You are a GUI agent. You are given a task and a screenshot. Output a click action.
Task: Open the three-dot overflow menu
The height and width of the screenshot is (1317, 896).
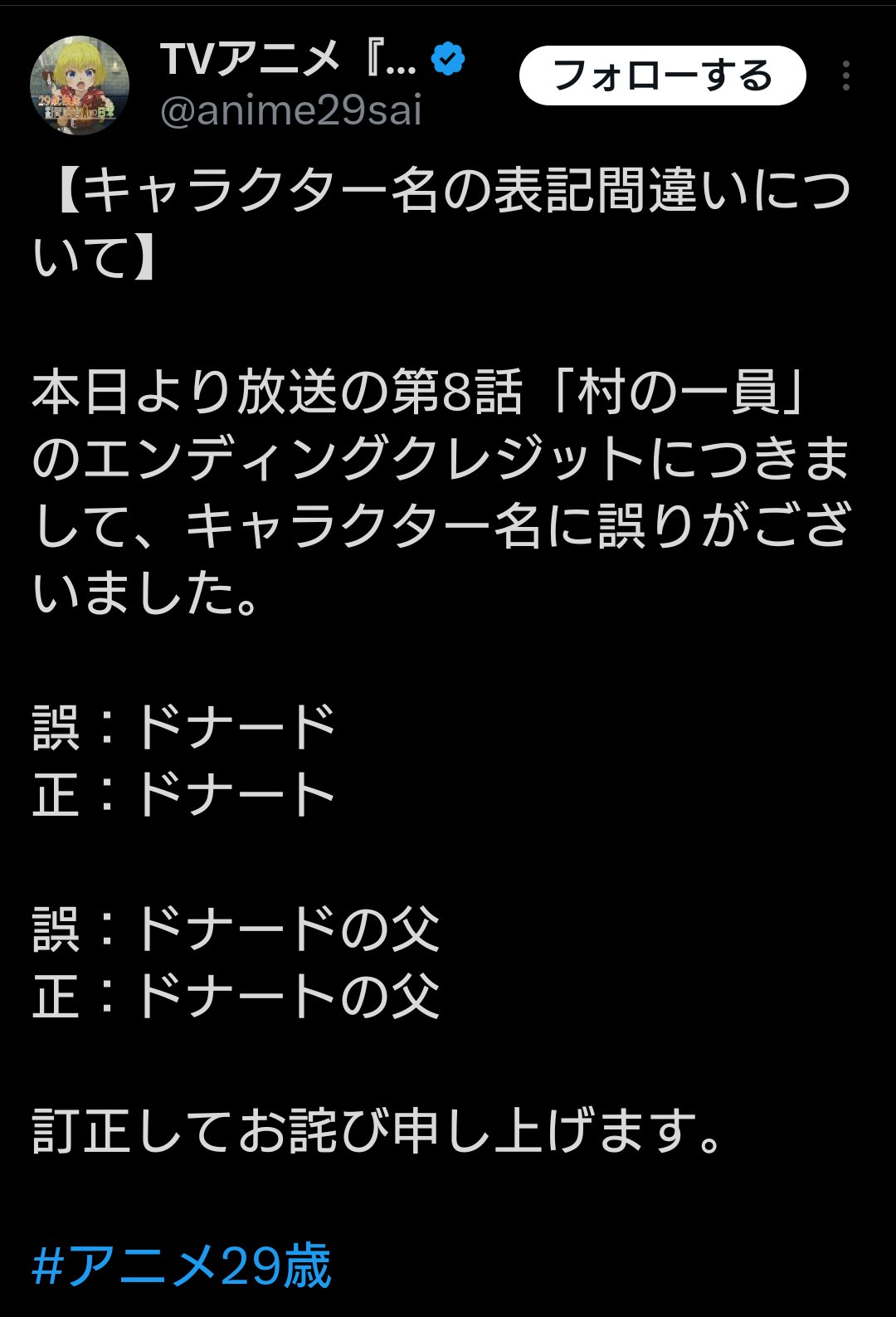pos(845,76)
